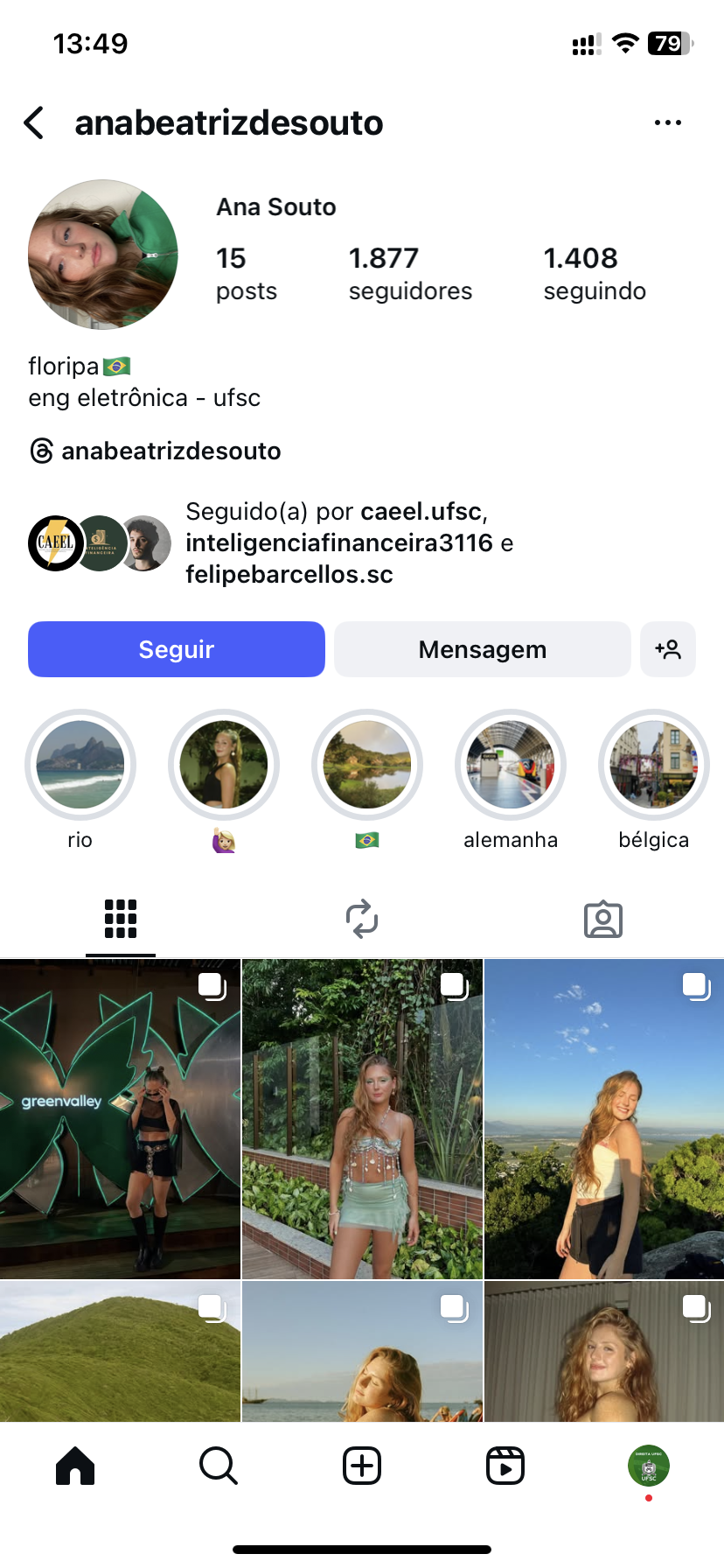The image size is (724, 1568).
Task: Show suggested accounts with add-person icon
Action: (667, 649)
